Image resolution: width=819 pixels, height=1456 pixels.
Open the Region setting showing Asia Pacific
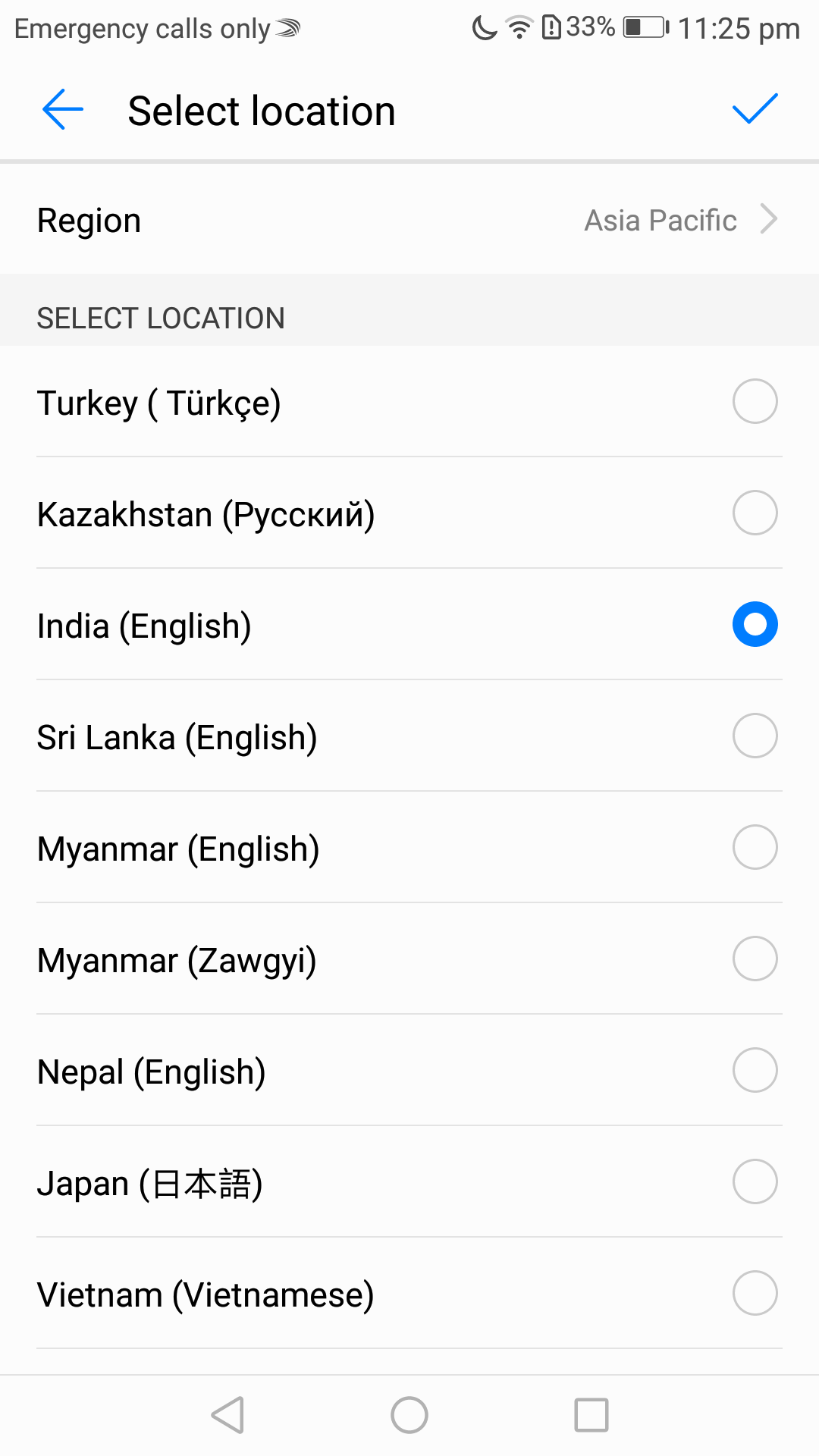click(409, 220)
